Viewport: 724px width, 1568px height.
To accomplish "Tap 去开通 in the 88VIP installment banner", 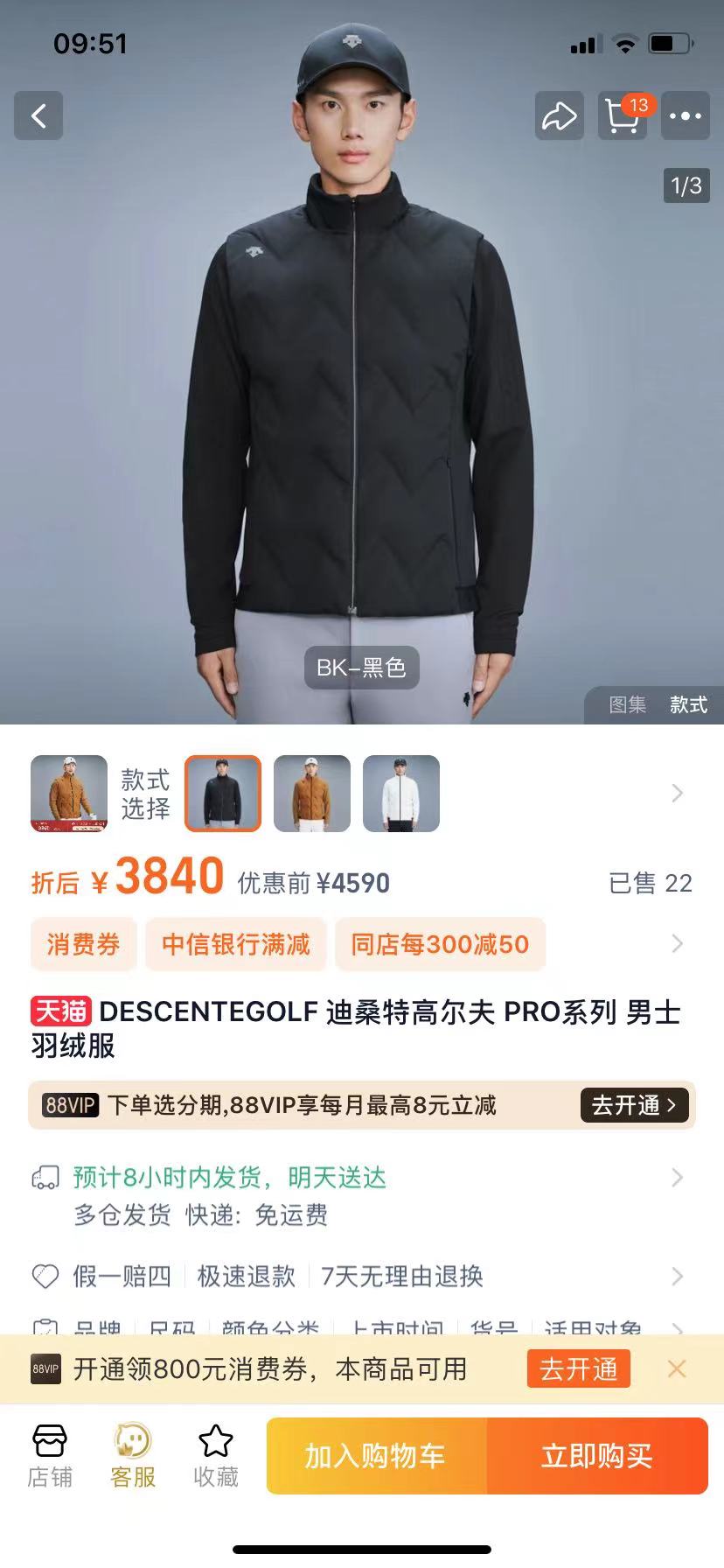I will 634,1105.
